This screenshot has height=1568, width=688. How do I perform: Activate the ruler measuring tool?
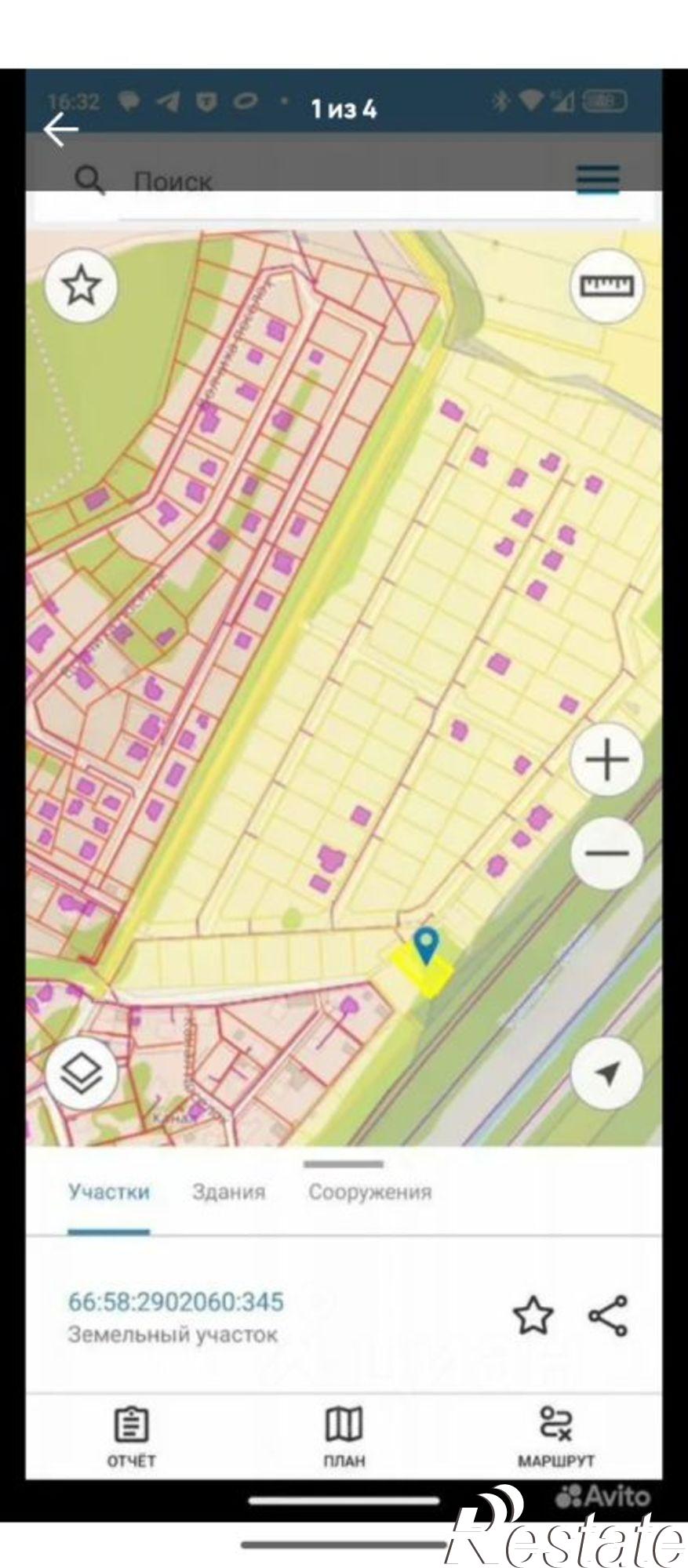(606, 285)
